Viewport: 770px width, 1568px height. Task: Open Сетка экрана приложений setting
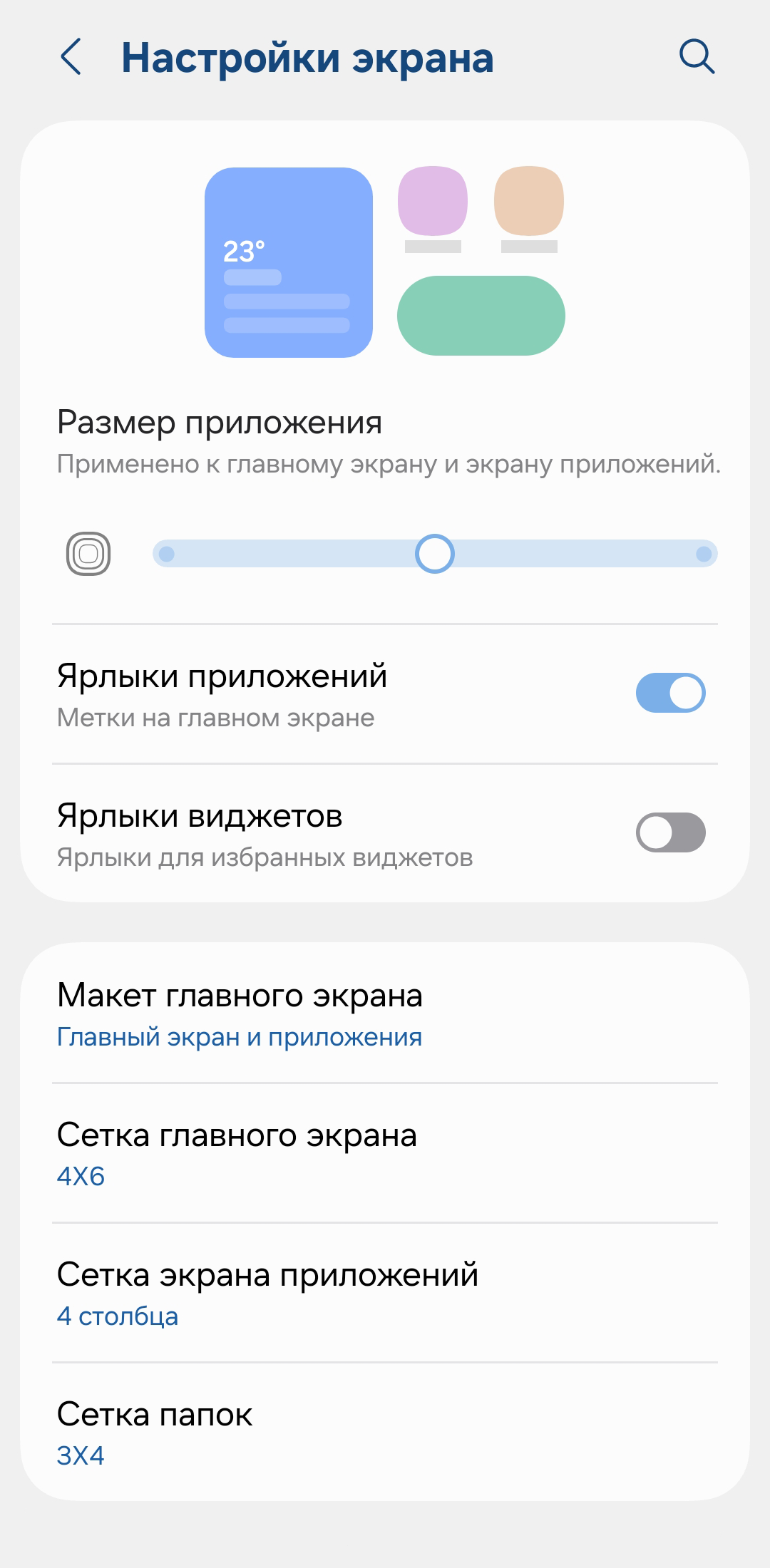coord(385,1293)
